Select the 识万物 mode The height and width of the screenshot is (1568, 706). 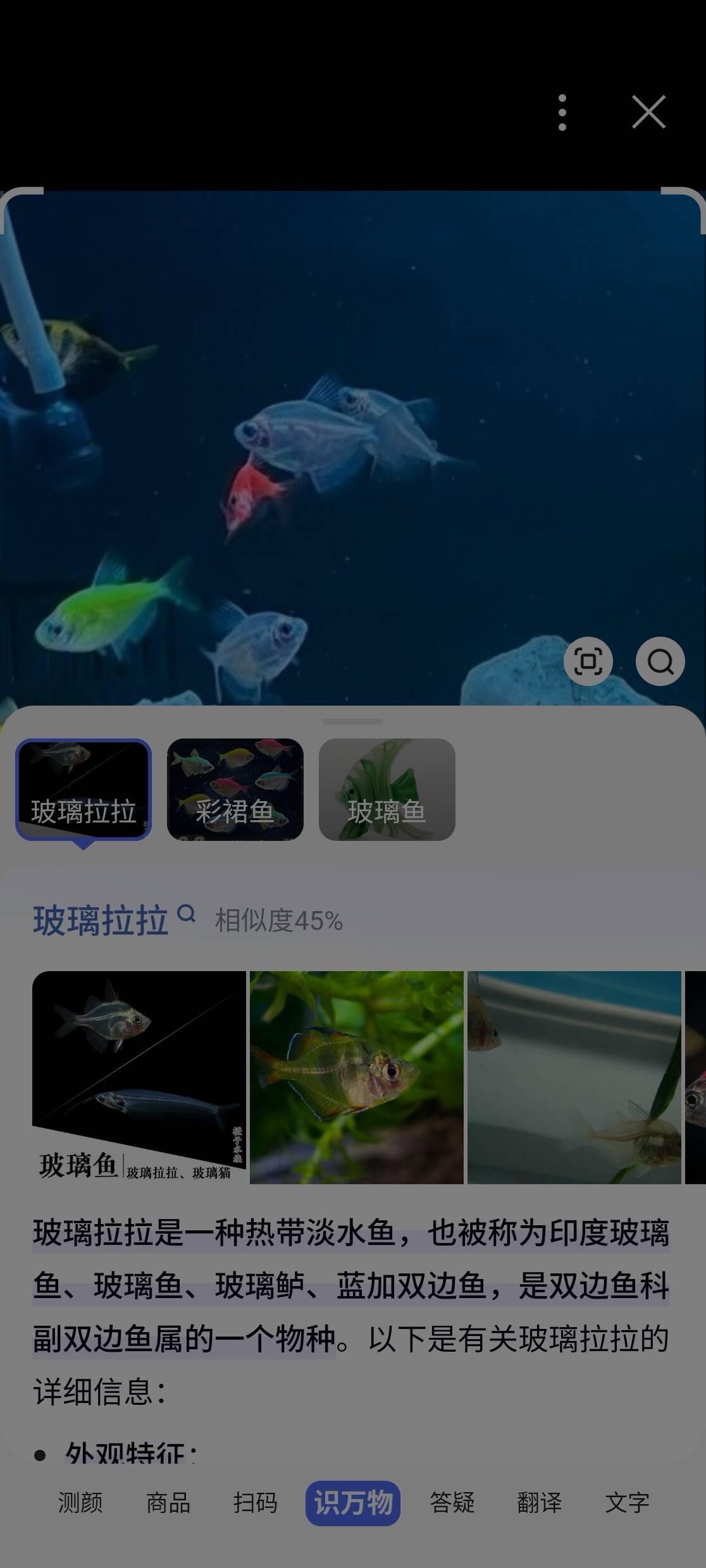tap(353, 1503)
